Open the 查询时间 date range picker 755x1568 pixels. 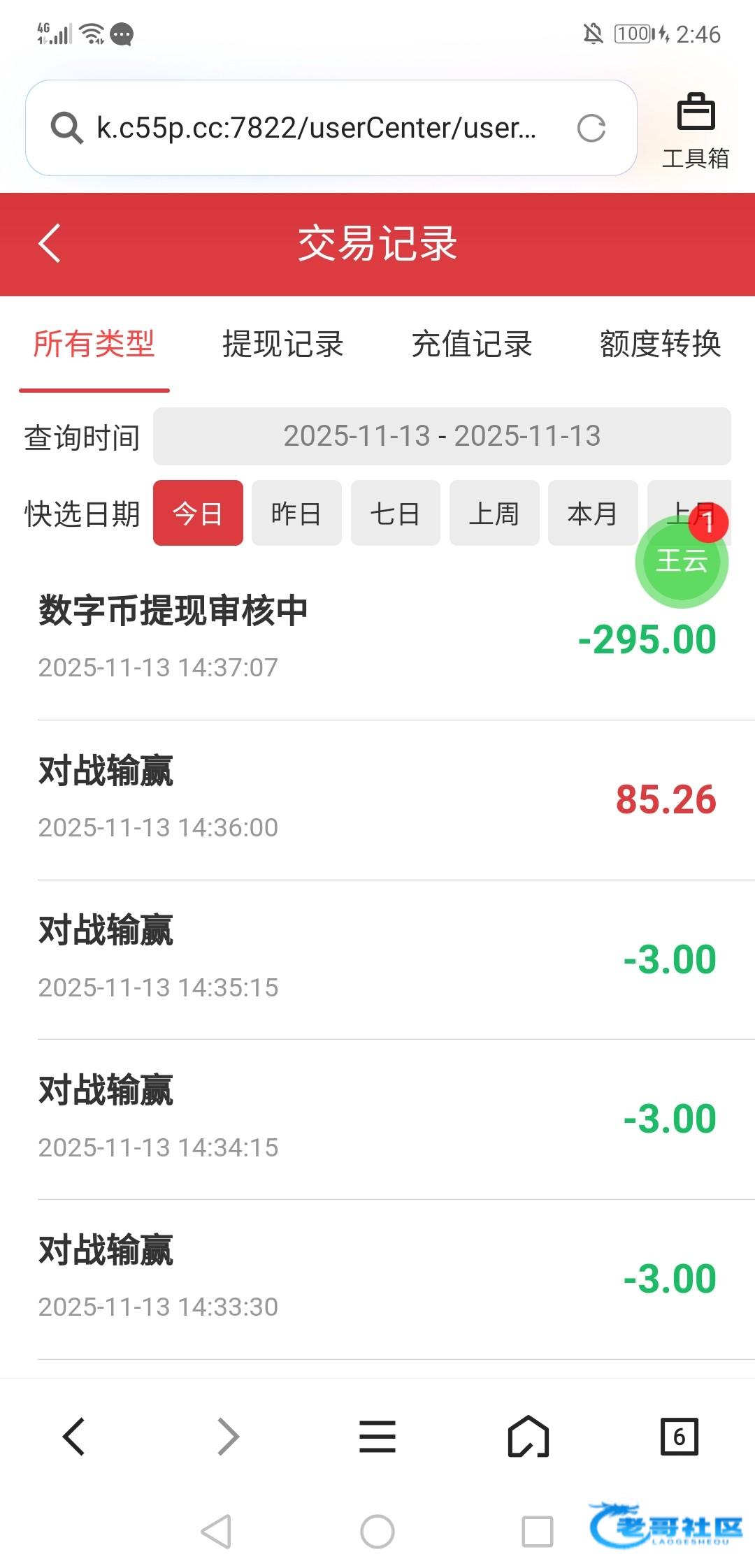(442, 436)
